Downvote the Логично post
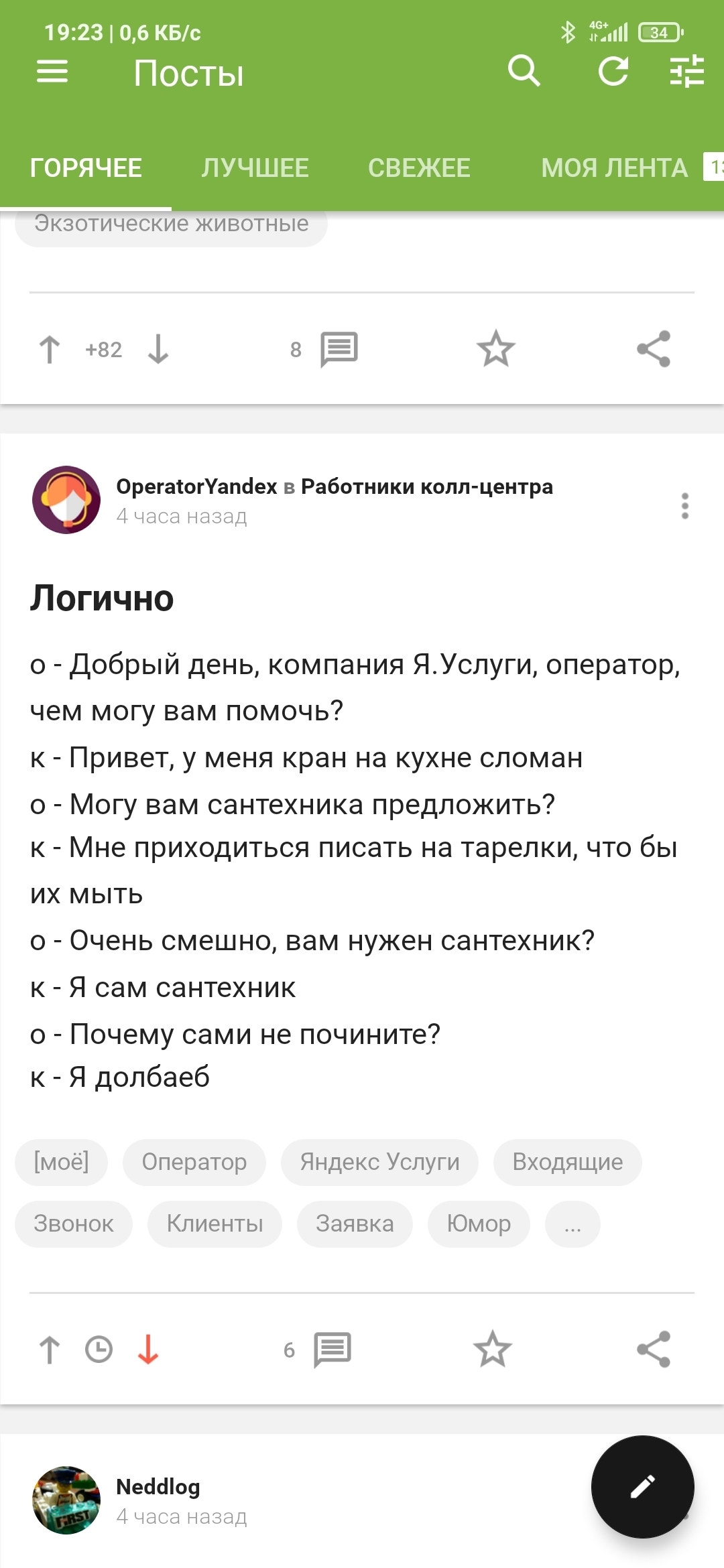Viewport: 724px width, 1568px height. point(148,1350)
